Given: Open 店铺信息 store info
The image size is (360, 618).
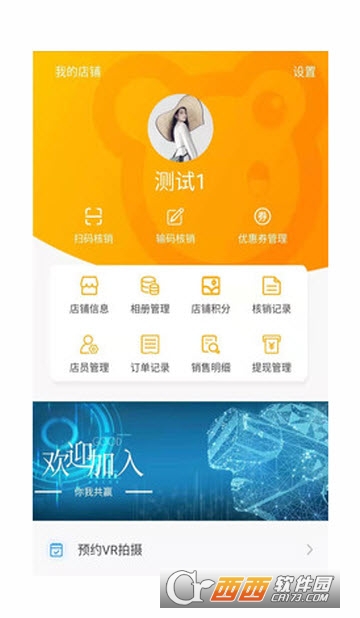Looking at the screenshot, I should (89, 295).
